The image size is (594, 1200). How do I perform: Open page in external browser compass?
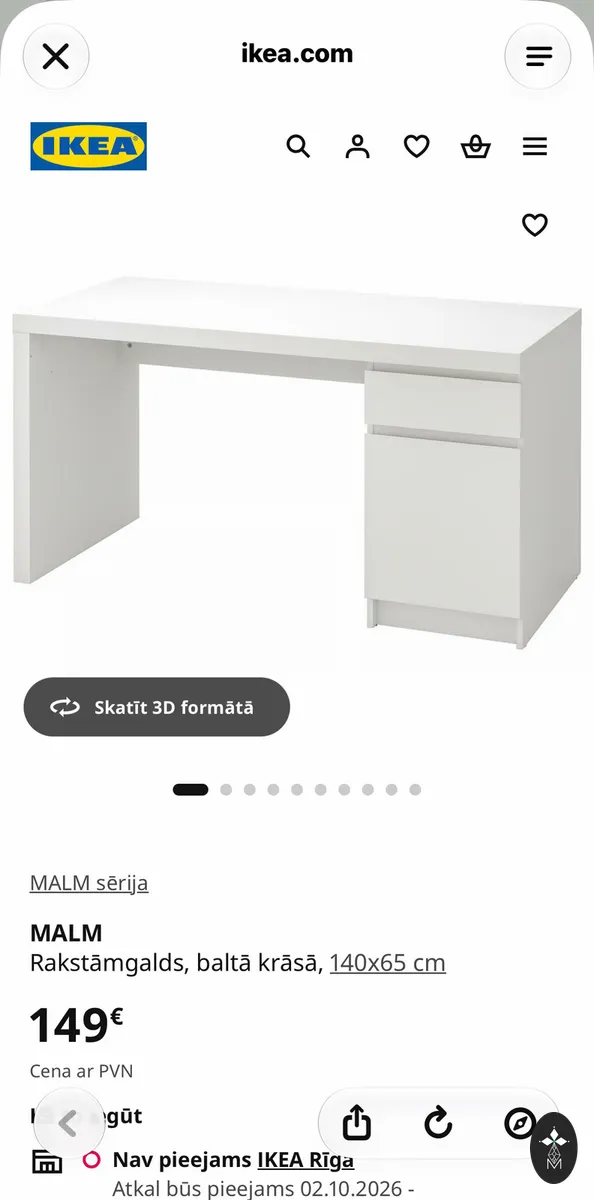pyautogui.click(x=520, y=1124)
